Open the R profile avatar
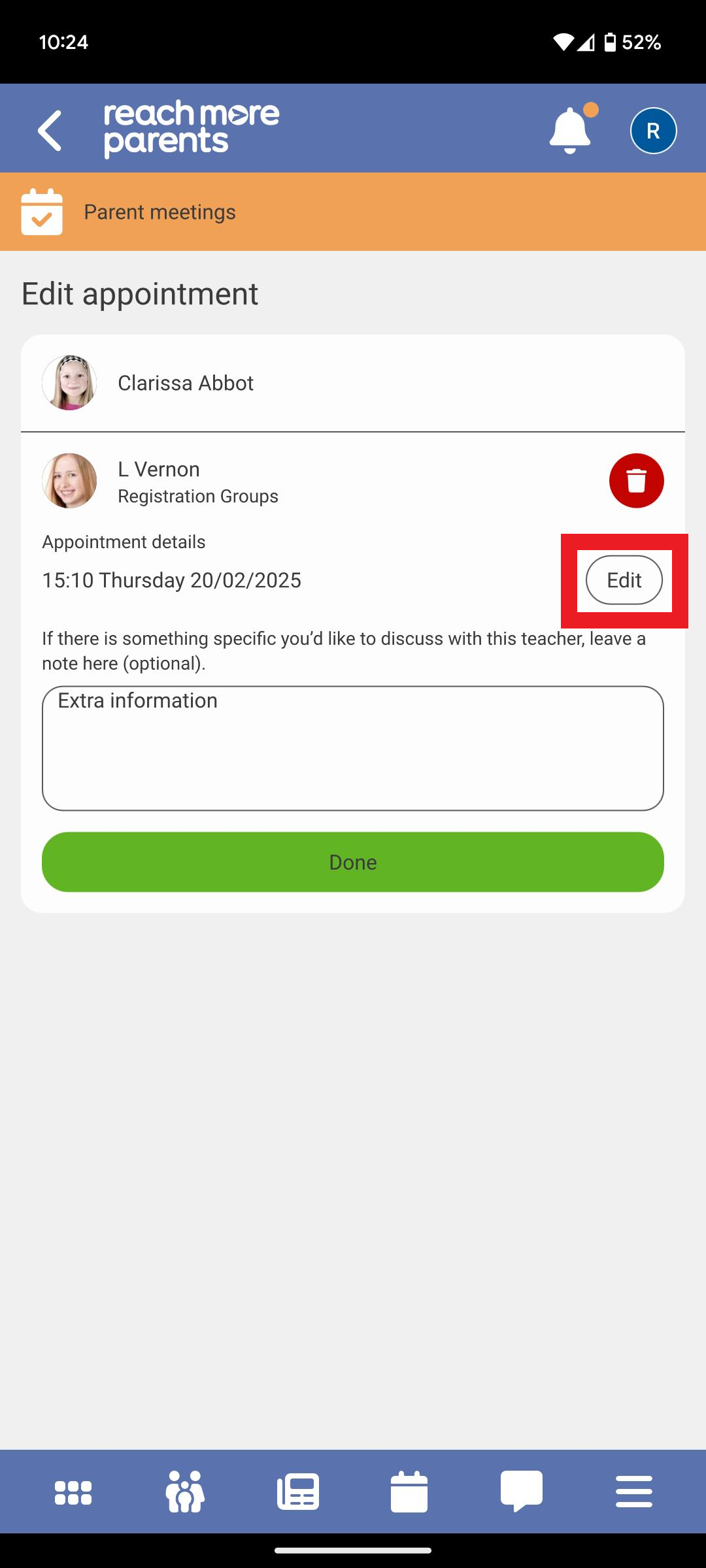Screen dimensions: 706x1568 pos(653,131)
